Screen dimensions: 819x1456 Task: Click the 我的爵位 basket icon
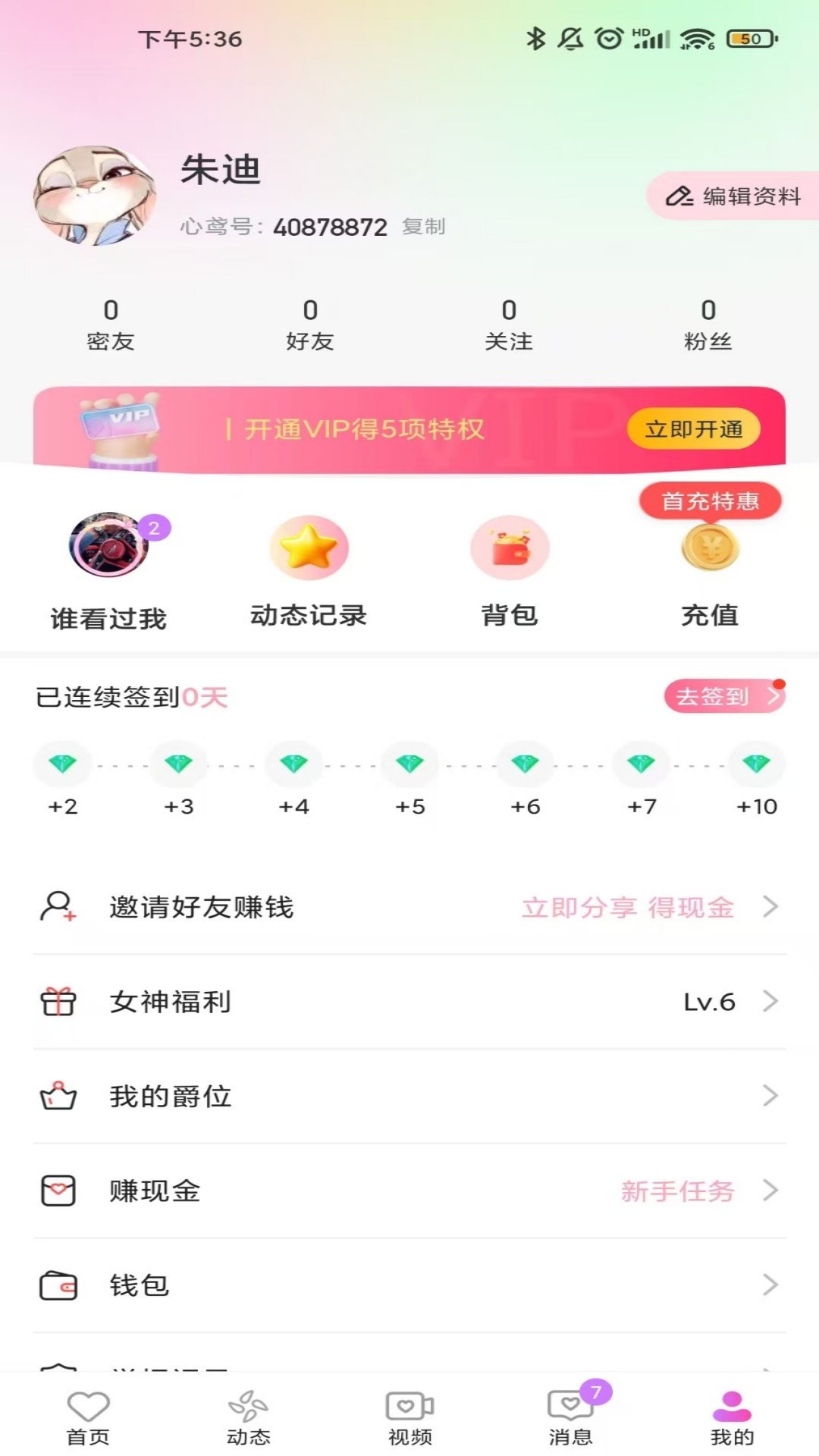click(57, 1095)
